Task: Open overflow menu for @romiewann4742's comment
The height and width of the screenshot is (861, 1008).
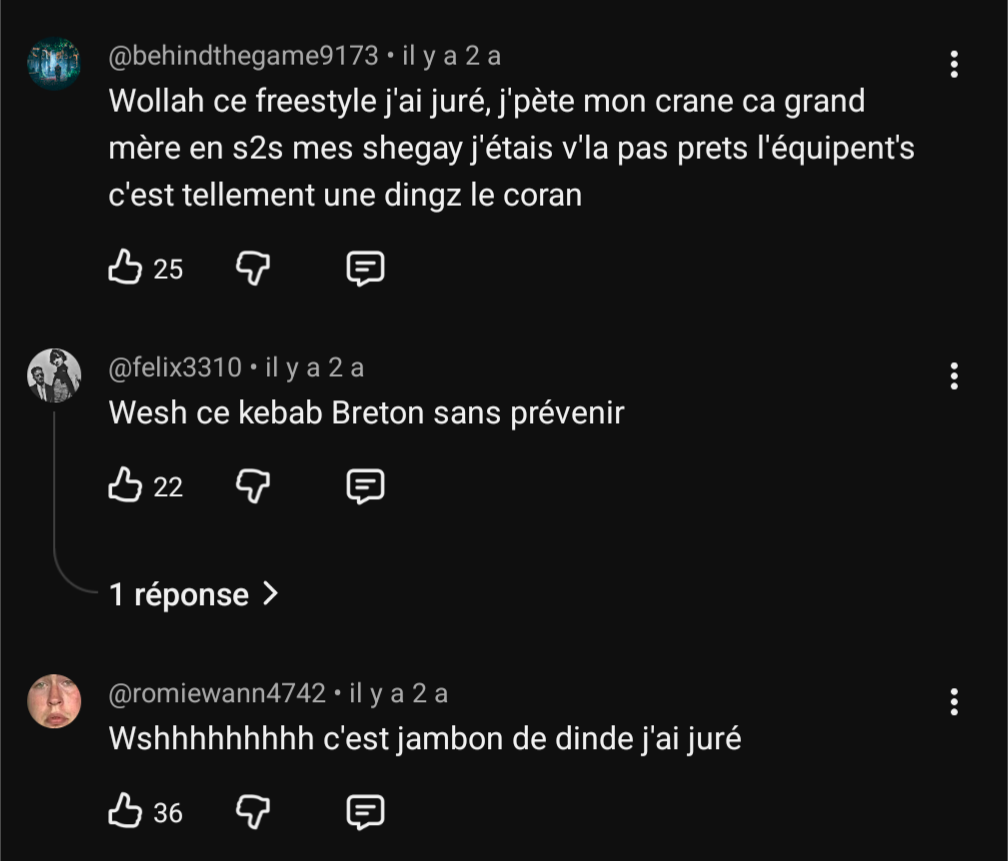Action: [954, 702]
